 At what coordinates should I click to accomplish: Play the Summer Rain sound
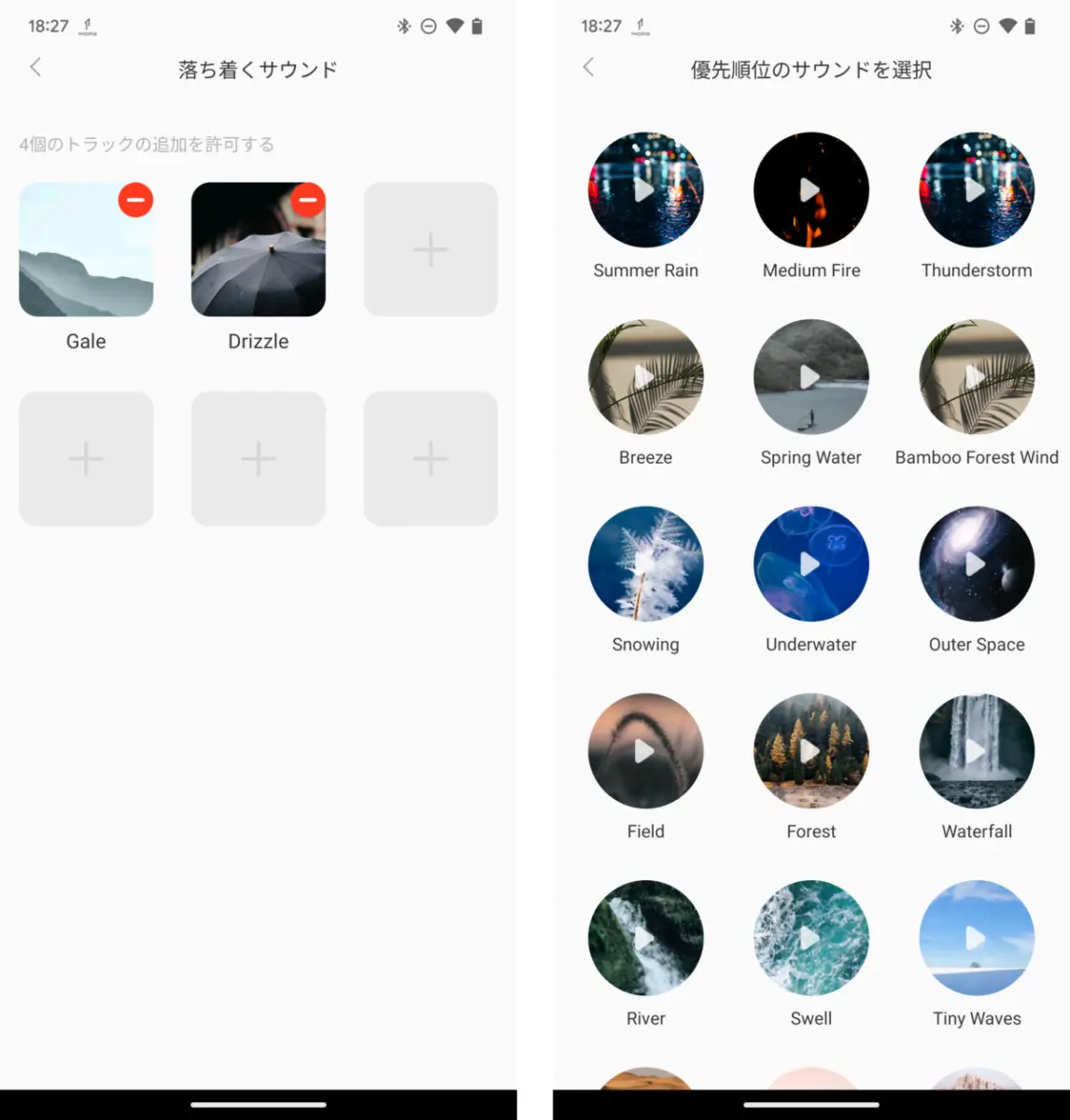click(x=645, y=189)
